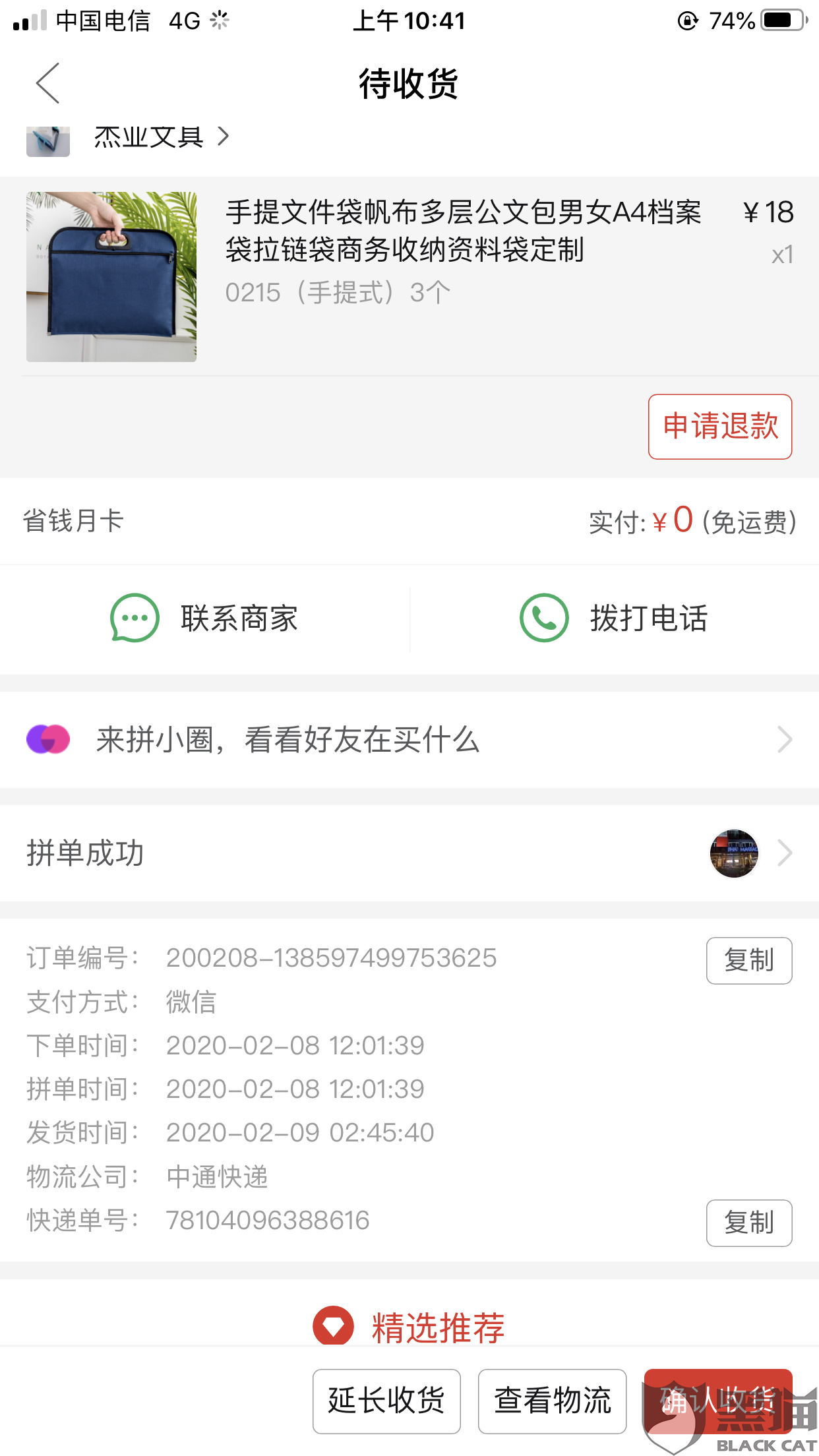View 拼单成功 group details

pyautogui.click(x=409, y=853)
